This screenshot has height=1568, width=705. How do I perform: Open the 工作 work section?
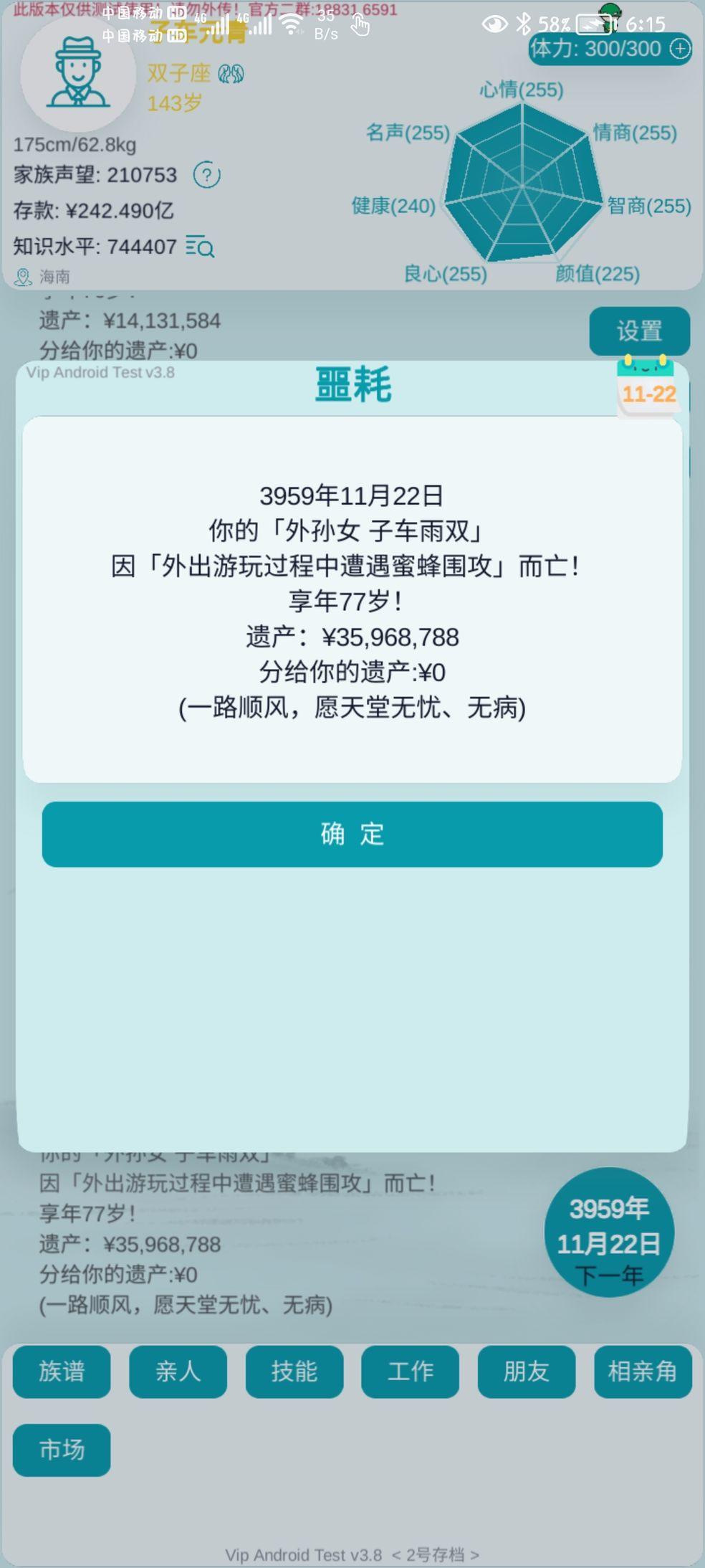click(x=410, y=1372)
